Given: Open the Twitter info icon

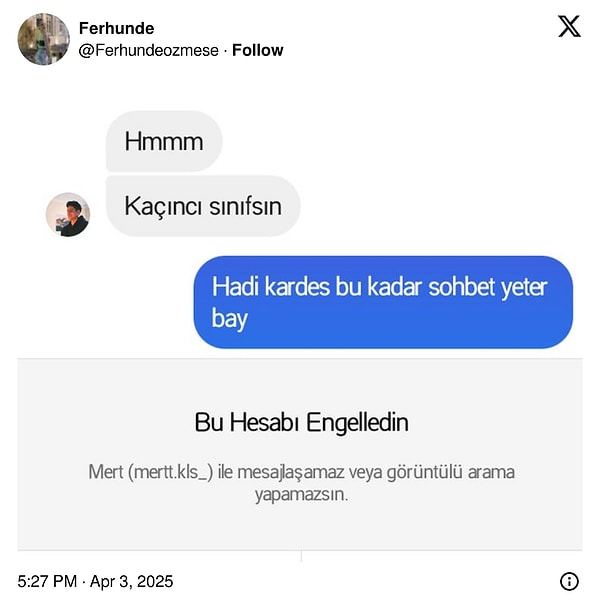Looking at the screenshot, I should (x=569, y=581).
